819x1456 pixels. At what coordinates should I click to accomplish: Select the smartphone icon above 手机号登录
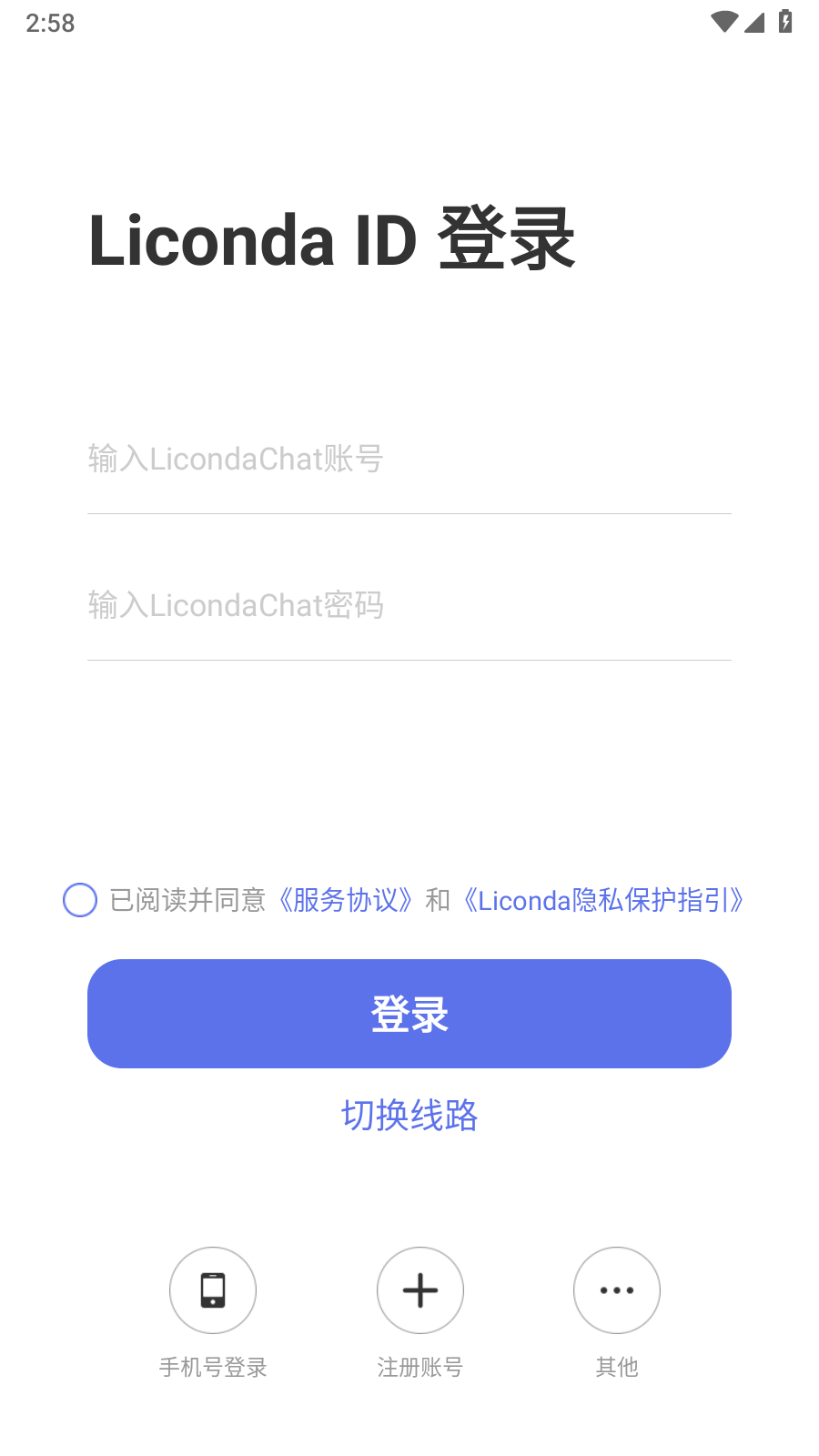[x=213, y=1290]
